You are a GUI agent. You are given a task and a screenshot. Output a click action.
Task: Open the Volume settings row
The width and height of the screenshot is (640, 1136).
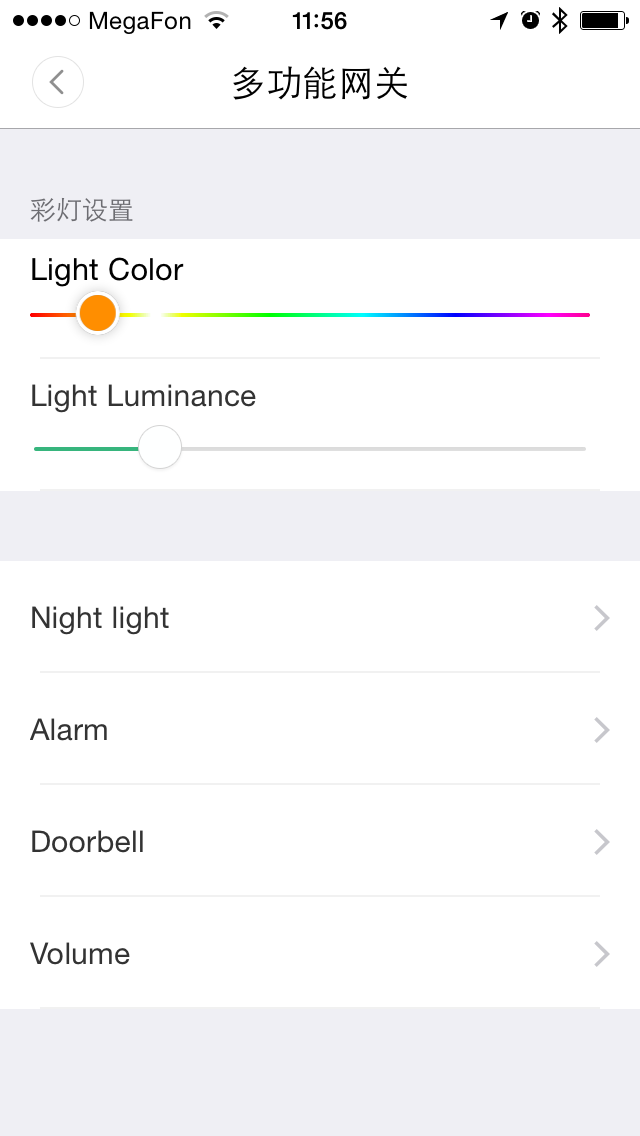tap(320, 954)
